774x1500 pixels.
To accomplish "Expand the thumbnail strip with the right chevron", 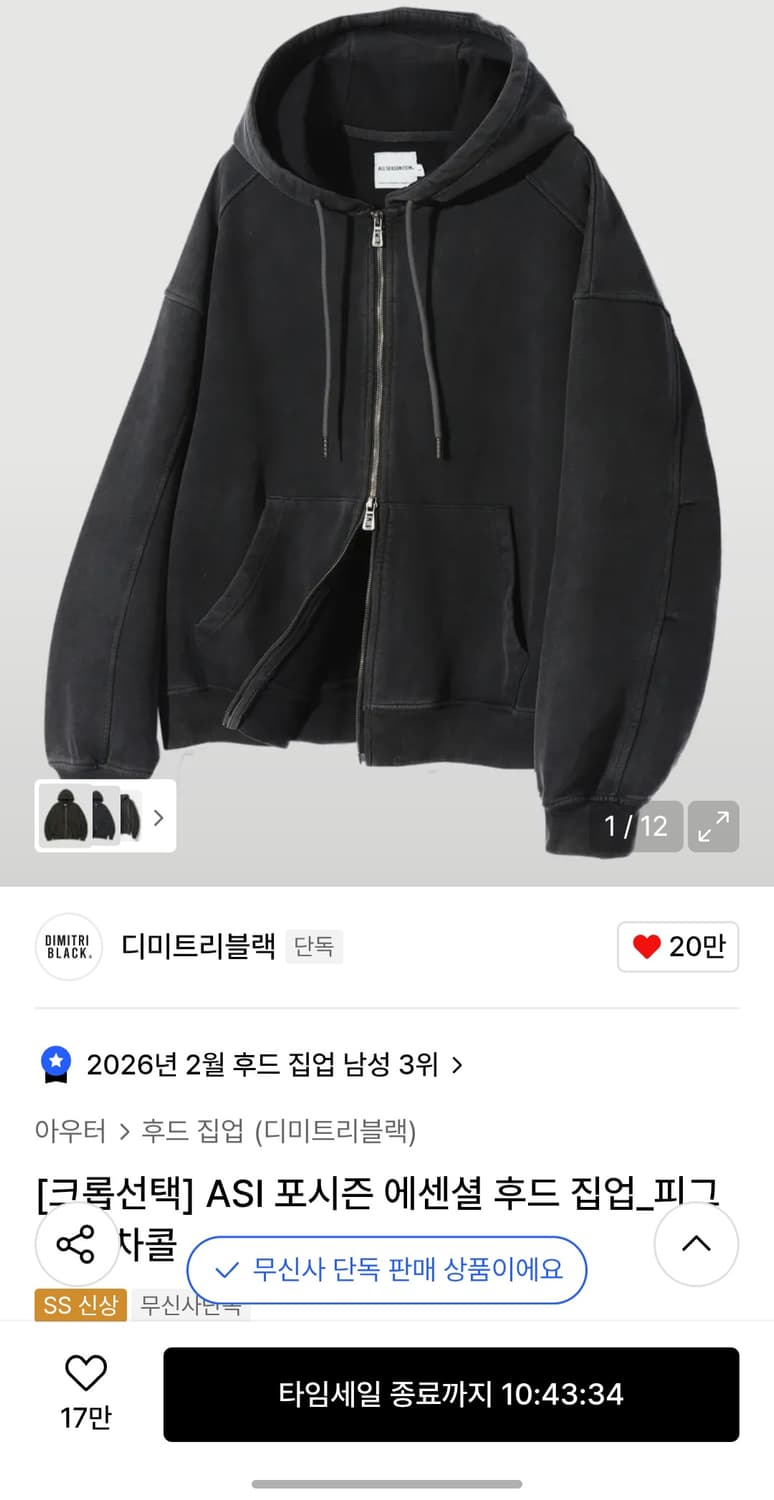I will (x=157, y=818).
